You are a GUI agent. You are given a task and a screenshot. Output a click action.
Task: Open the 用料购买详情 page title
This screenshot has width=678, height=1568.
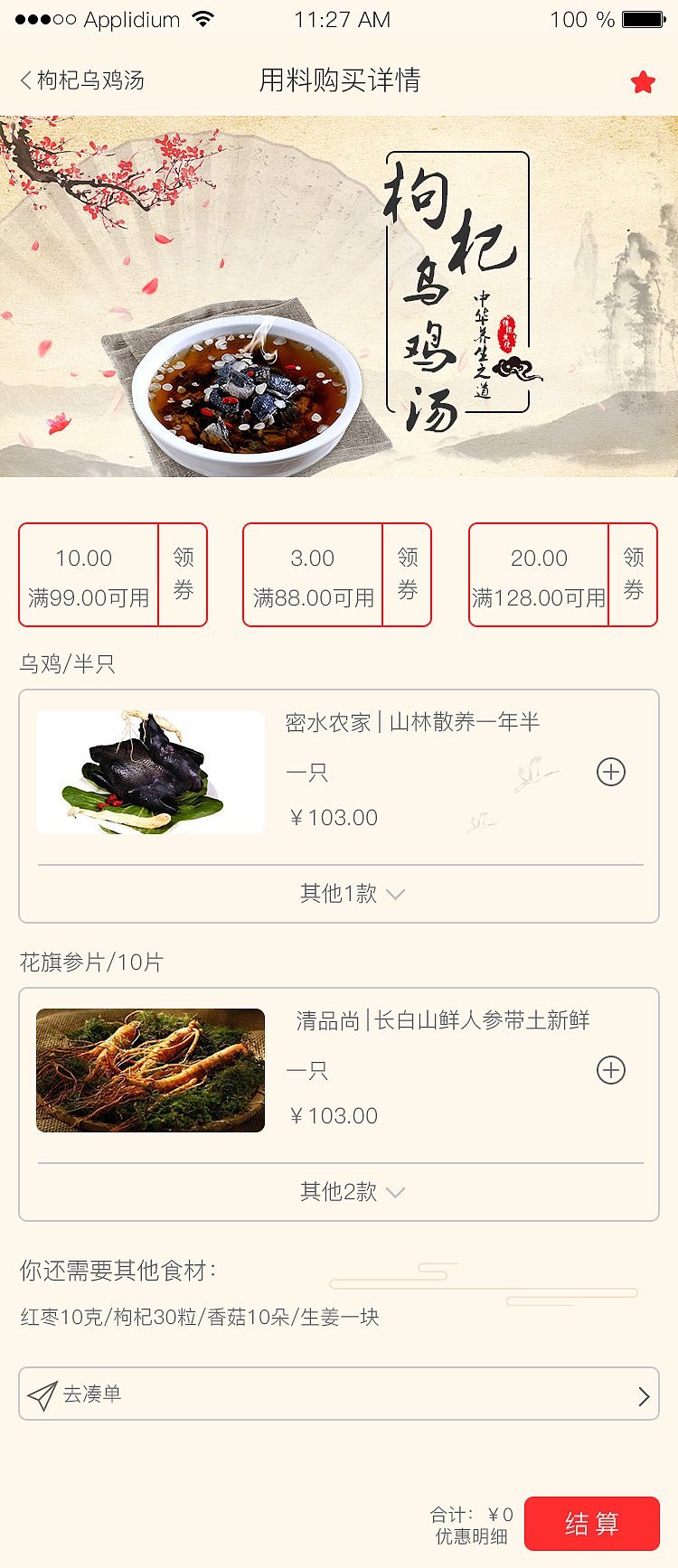[339, 80]
